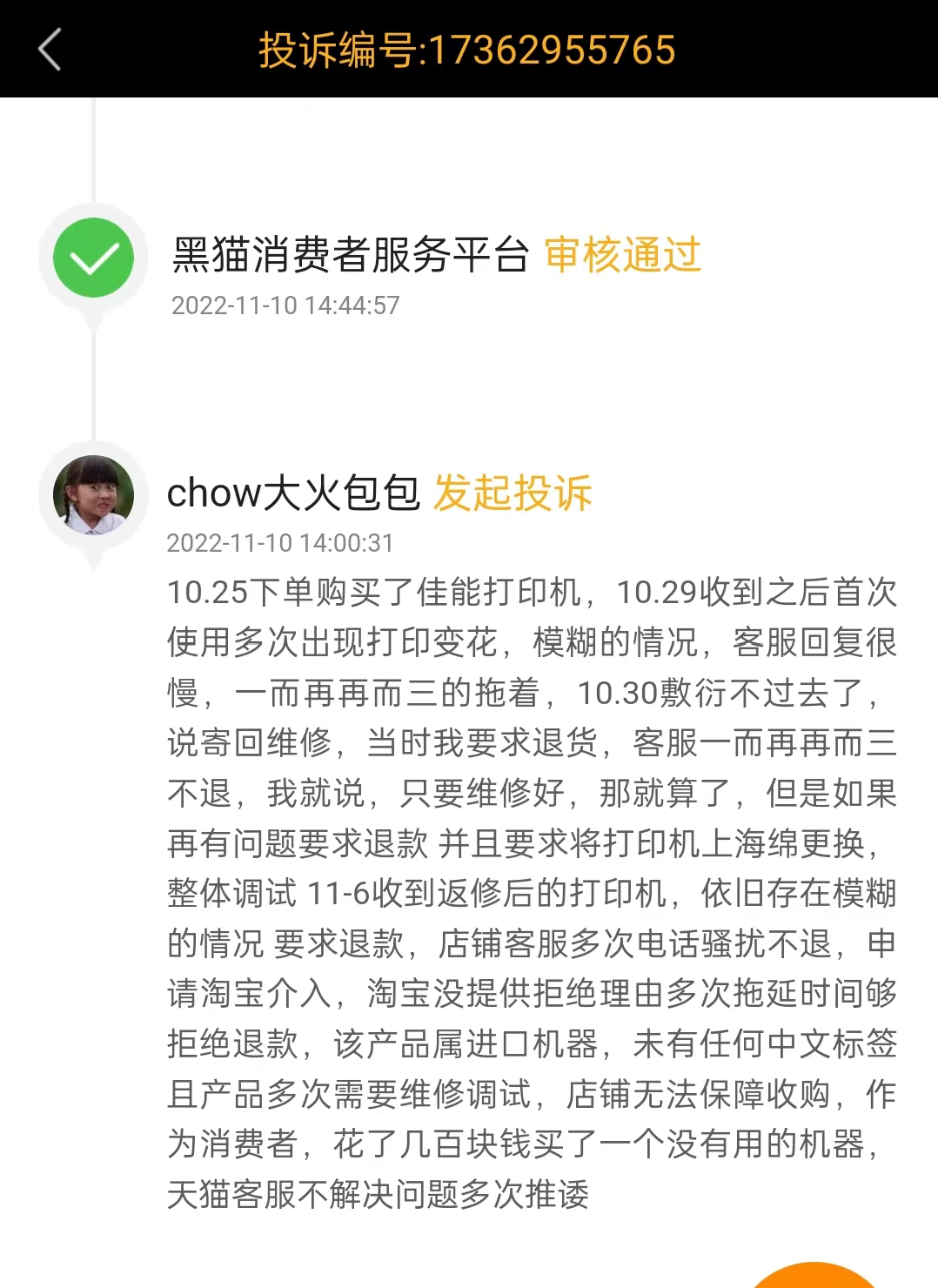Tap the orange floating action button
This screenshot has height=1288, width=938.
(813, 1276)
